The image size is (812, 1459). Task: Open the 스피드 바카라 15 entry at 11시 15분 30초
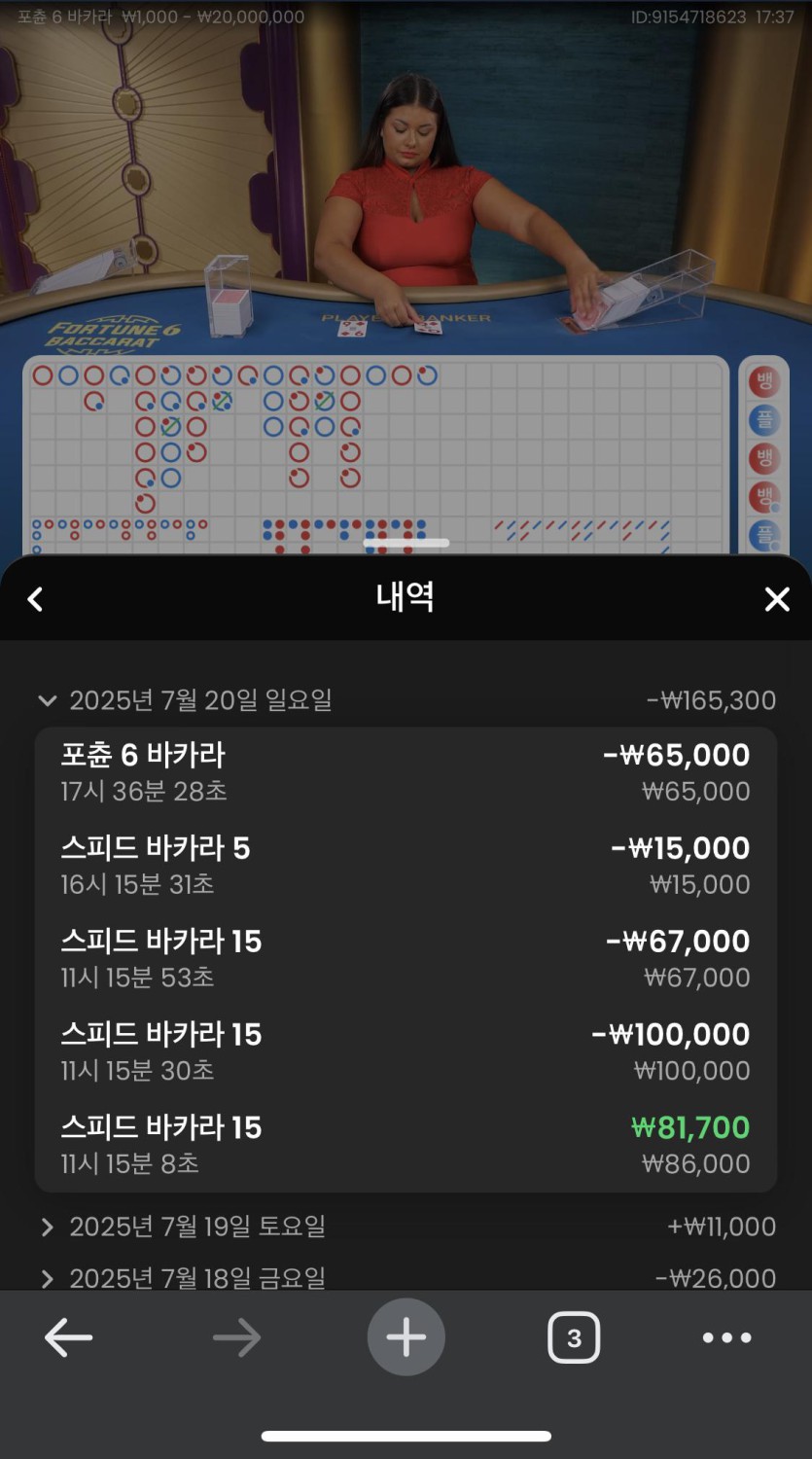coord(405,1051)
